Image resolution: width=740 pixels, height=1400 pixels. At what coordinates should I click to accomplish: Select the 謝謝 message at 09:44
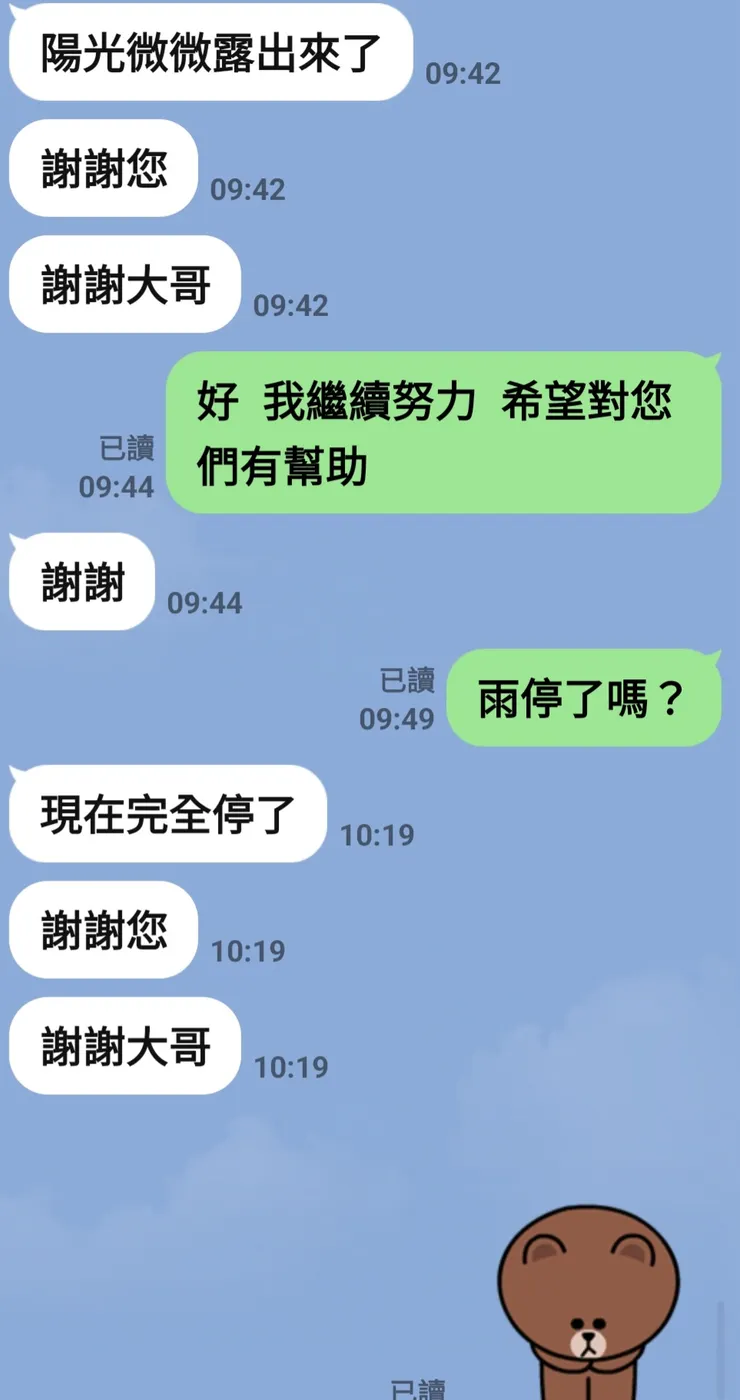pos(81,582)
